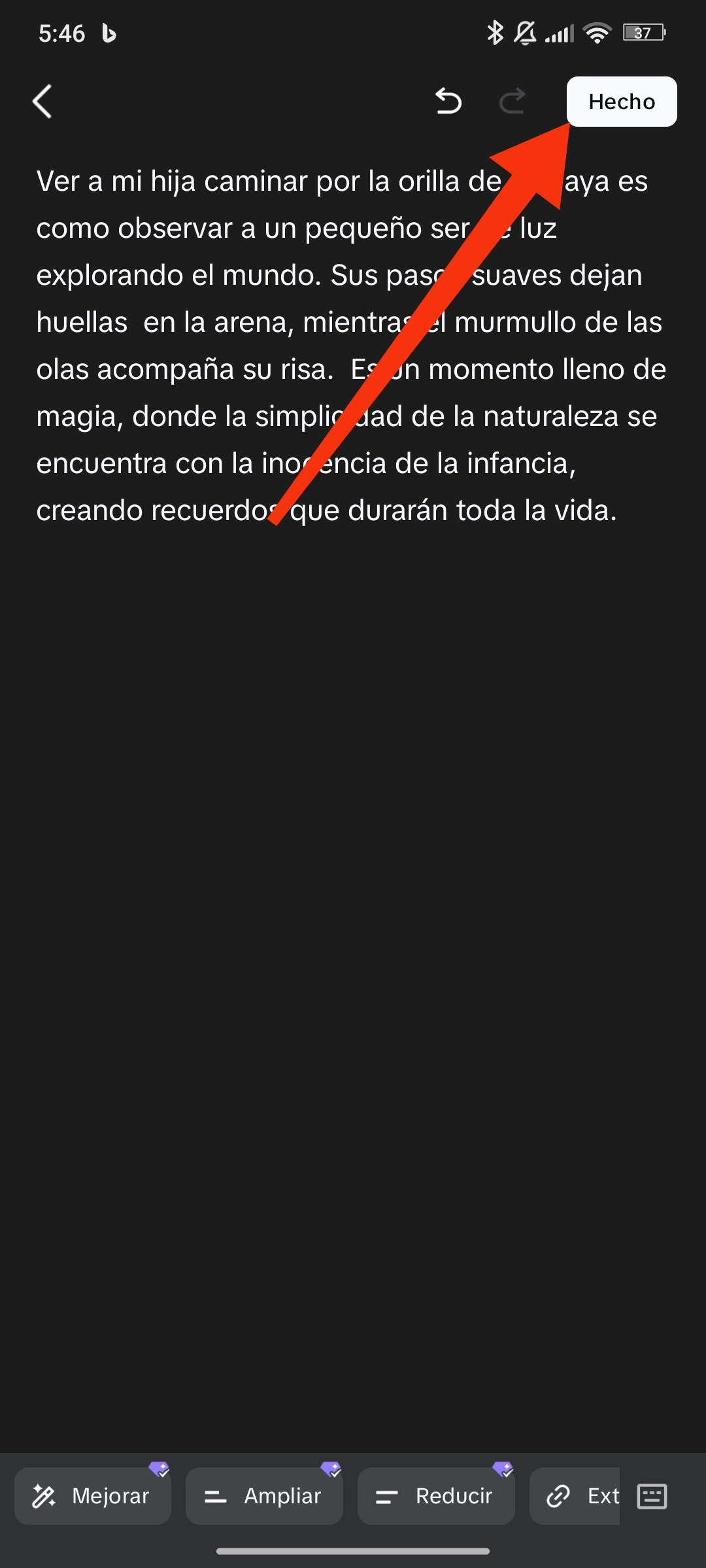Redo the last undone edit

512,101
